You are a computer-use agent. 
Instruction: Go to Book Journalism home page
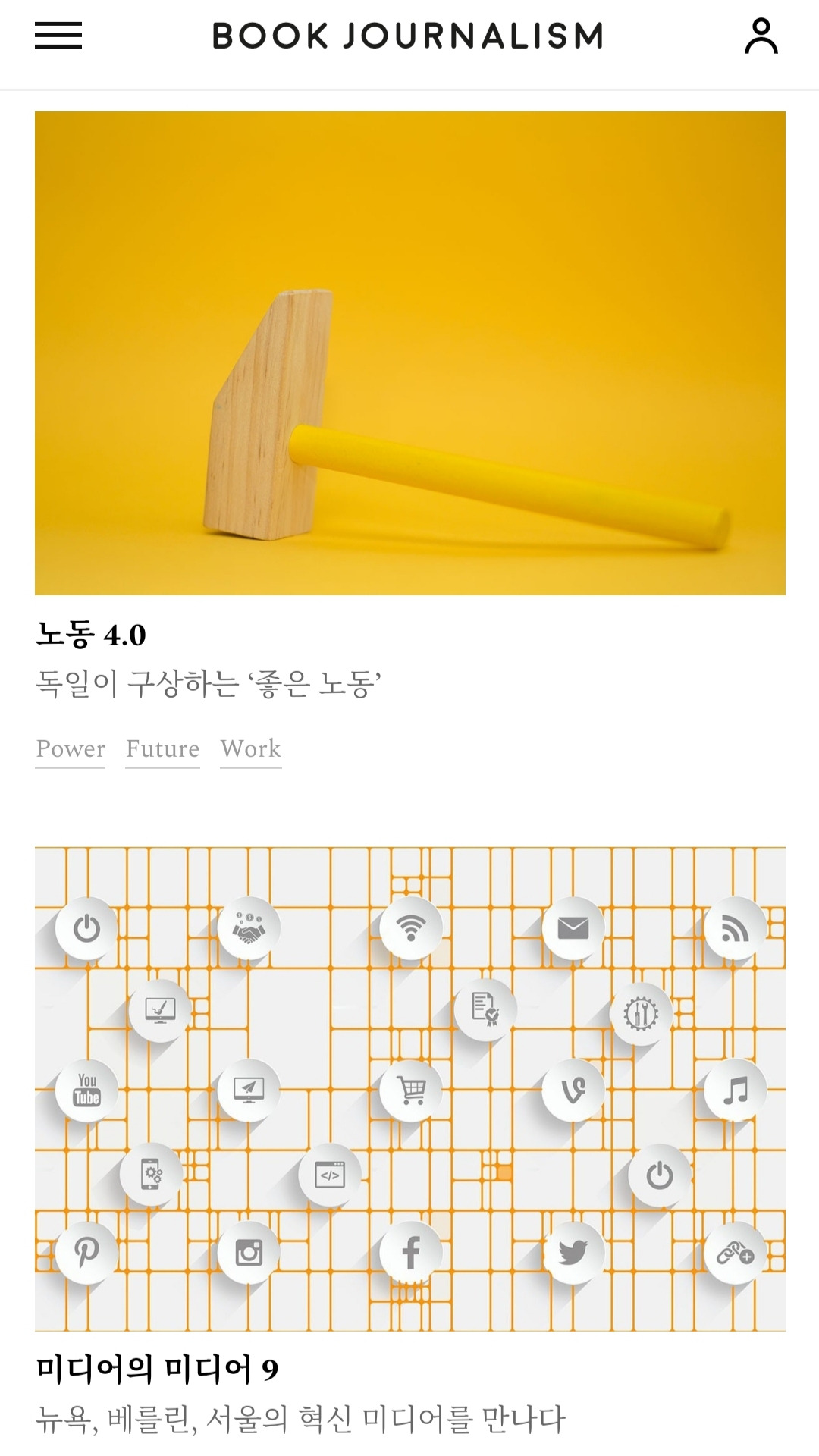[408, 36]
